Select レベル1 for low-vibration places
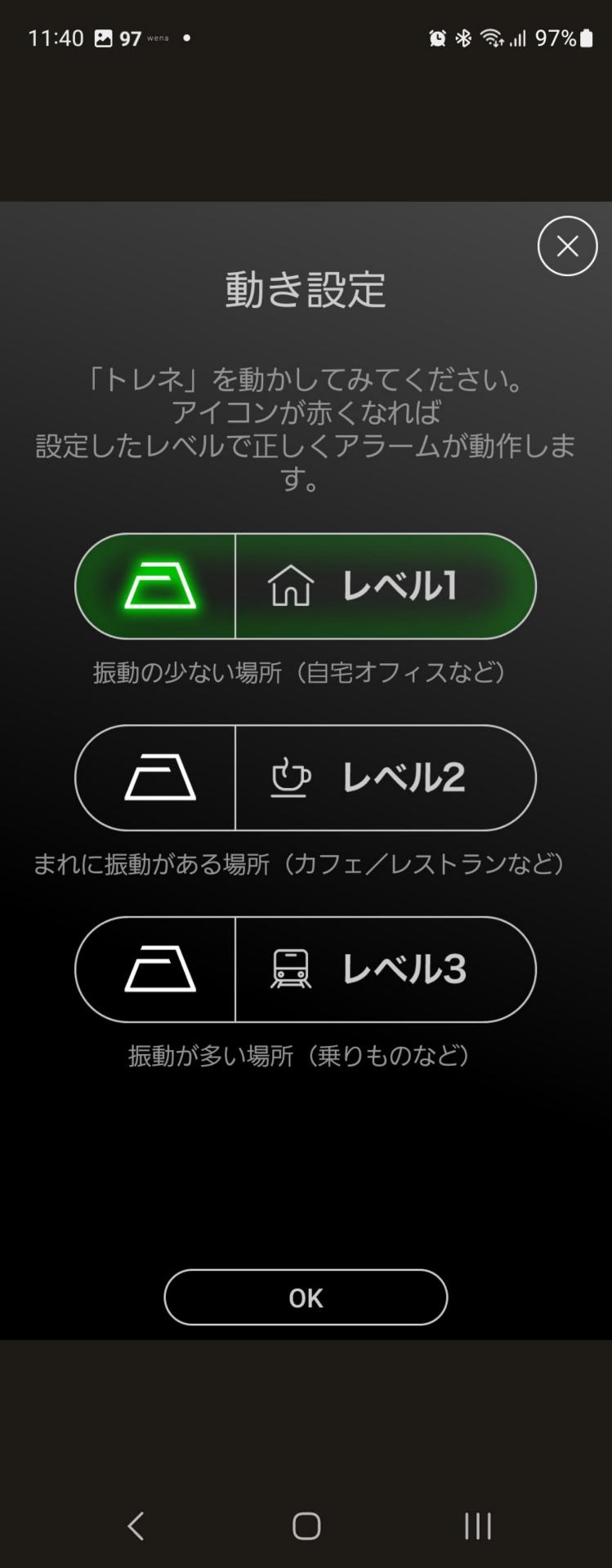This screenshot has height=1568, width=612. [305, 586]
